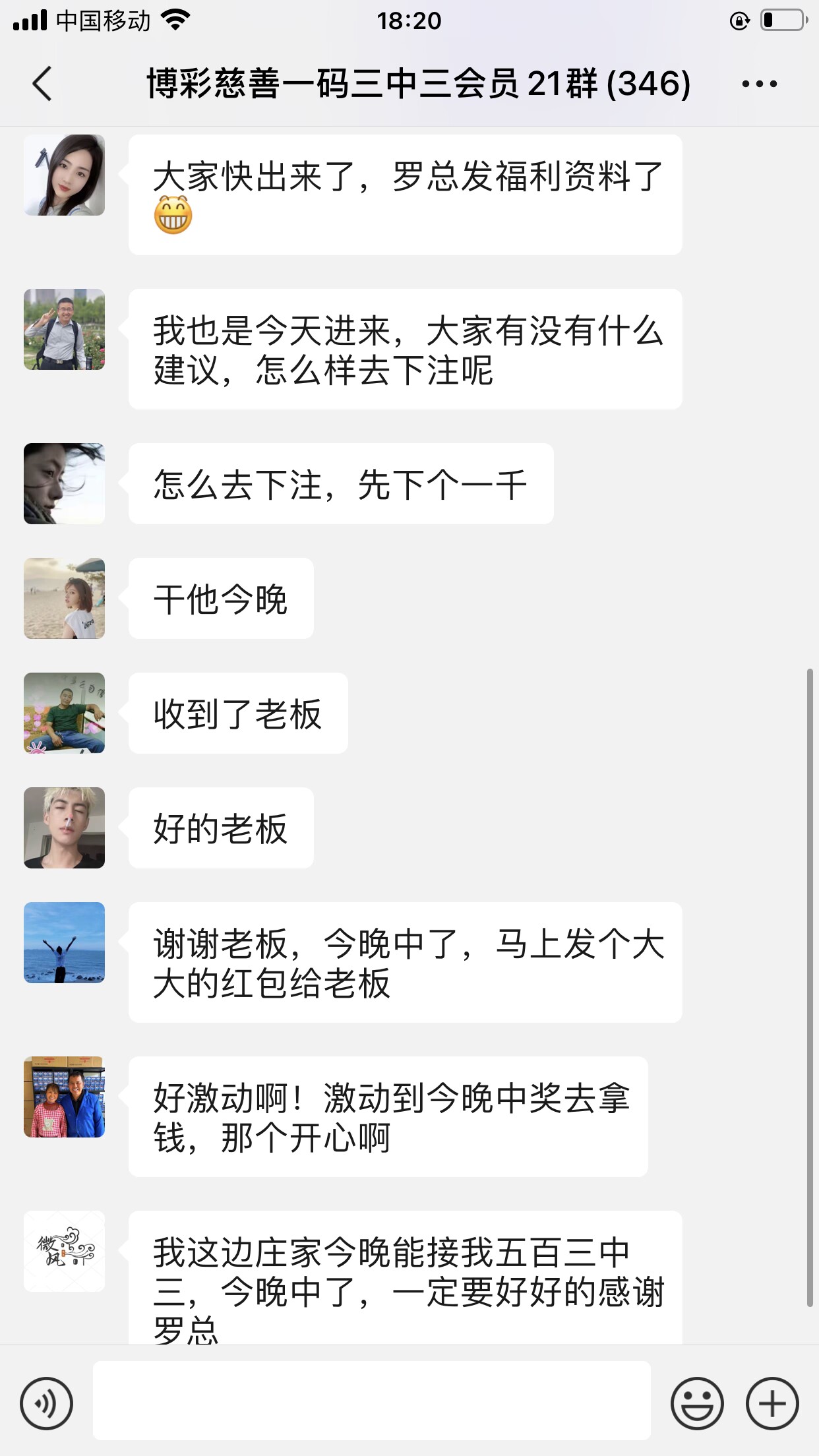This screenshot has height=1456, width=819.
Task: Open avatar next to 谢谢老板 message
Action: (x=64, y=942)
